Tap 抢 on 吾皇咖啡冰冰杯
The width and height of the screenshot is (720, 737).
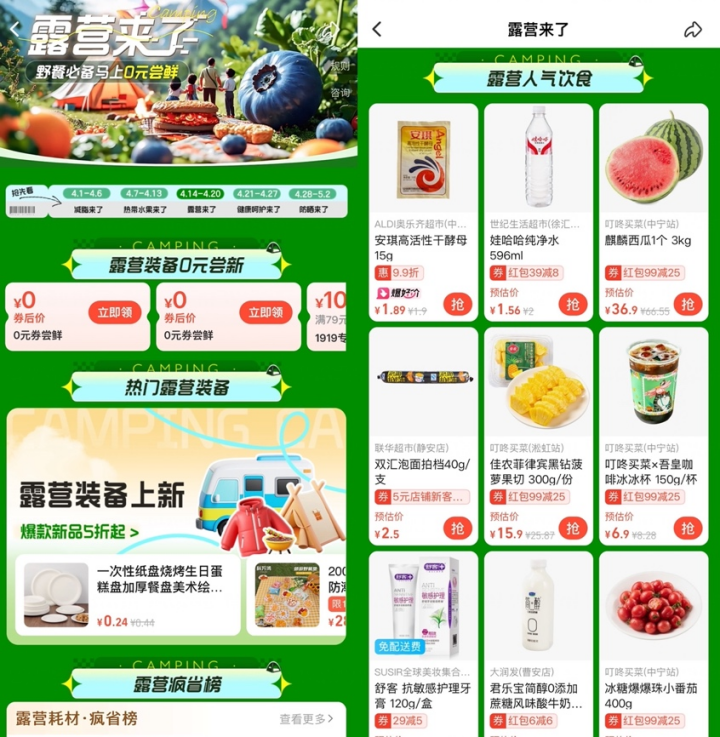coord(687,528)
